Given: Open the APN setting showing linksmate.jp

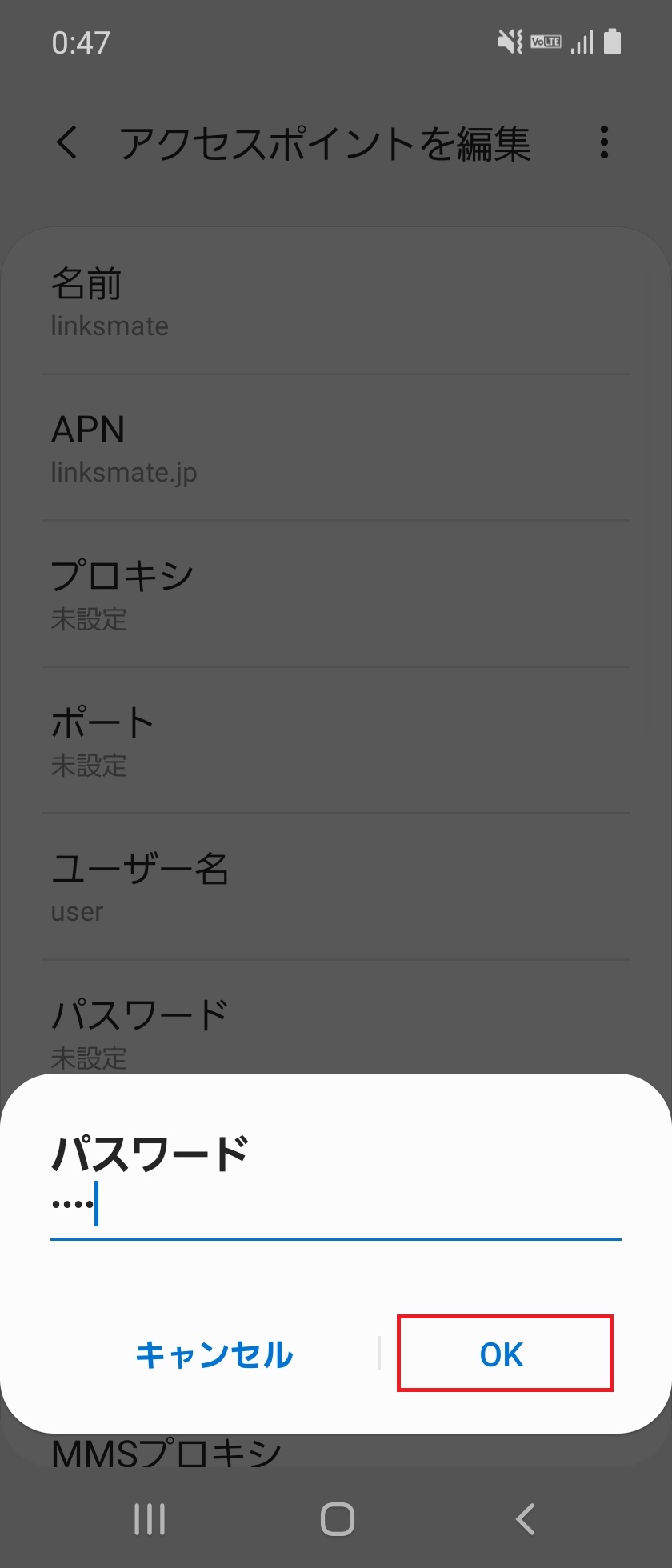Looking at the screenshot, I should (336, 446).
